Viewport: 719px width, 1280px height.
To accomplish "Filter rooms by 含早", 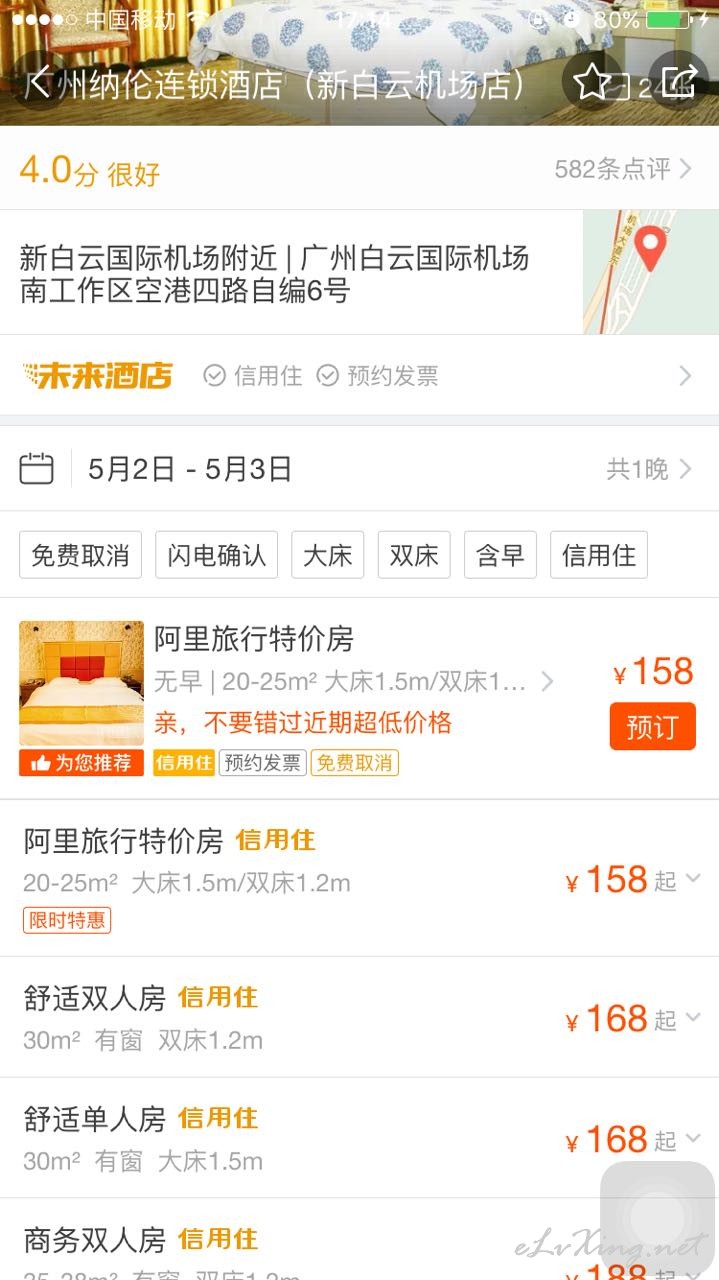I will click(500, 555).
